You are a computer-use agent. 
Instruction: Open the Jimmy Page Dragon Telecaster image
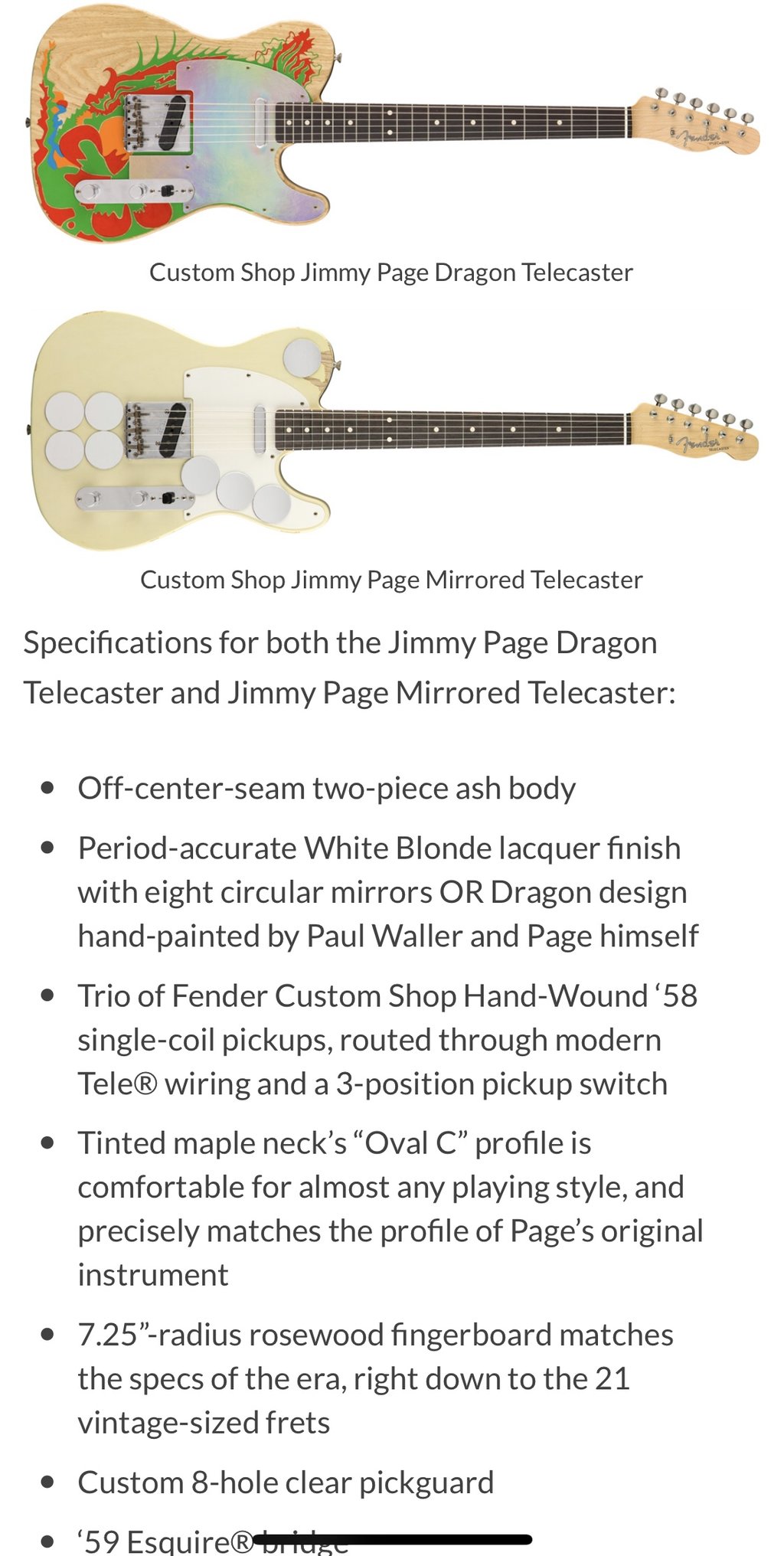pos(392,126)
